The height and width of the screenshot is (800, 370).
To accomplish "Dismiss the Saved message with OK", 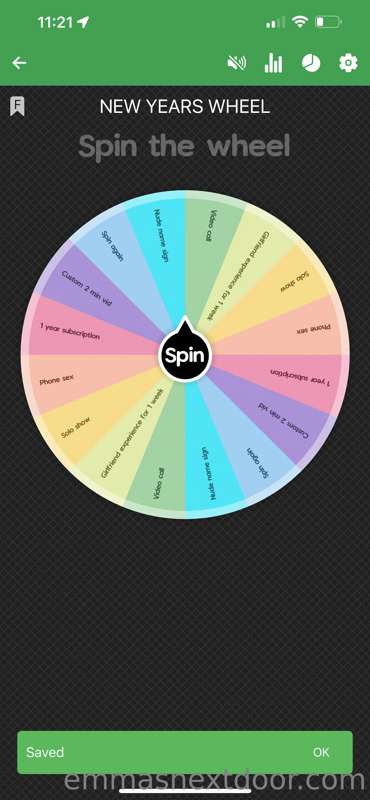I will [321, 752].
